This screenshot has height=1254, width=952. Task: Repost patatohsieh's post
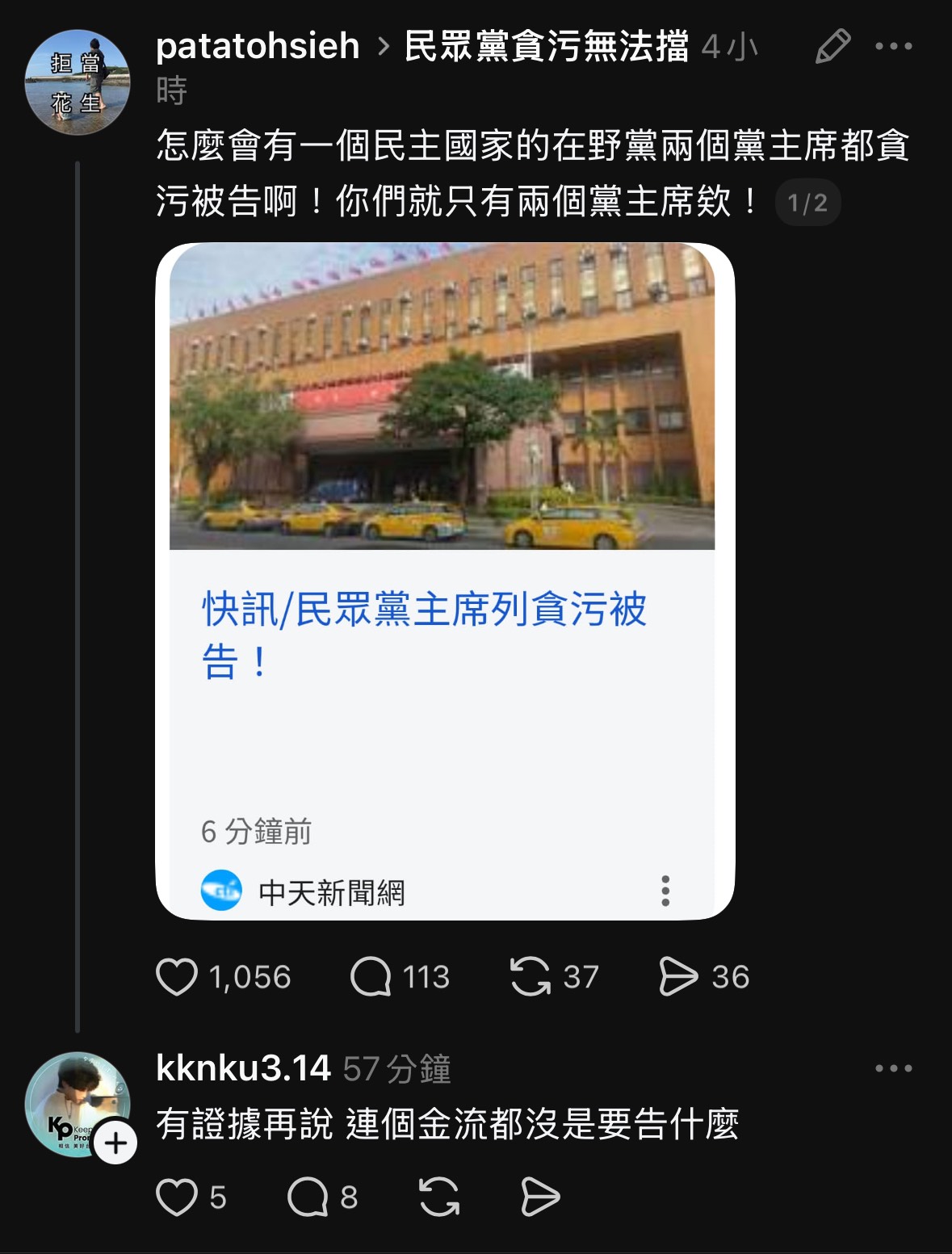(530, 977)
